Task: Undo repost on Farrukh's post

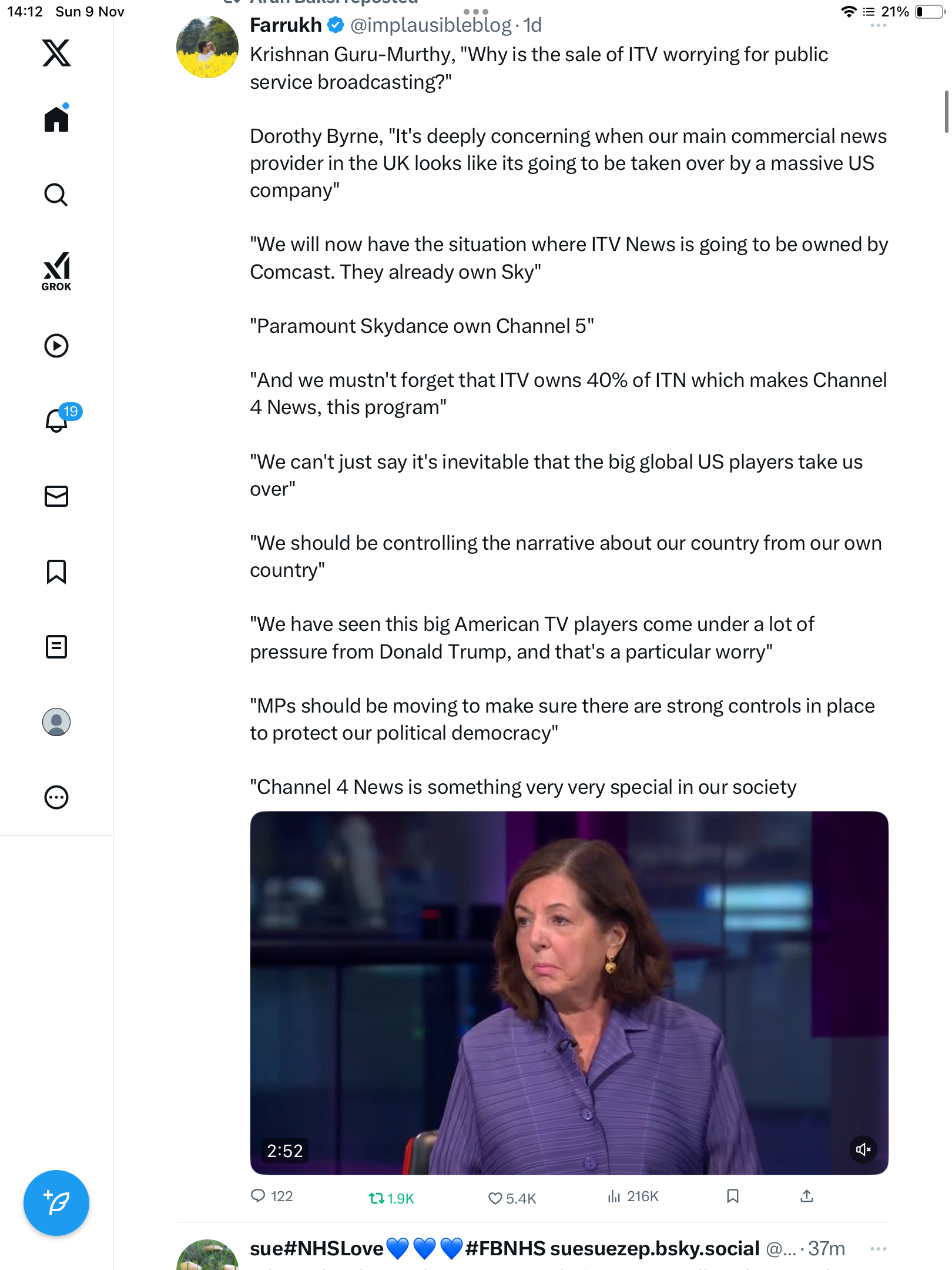Action: pyautogui.click(x=377, y=1198)
